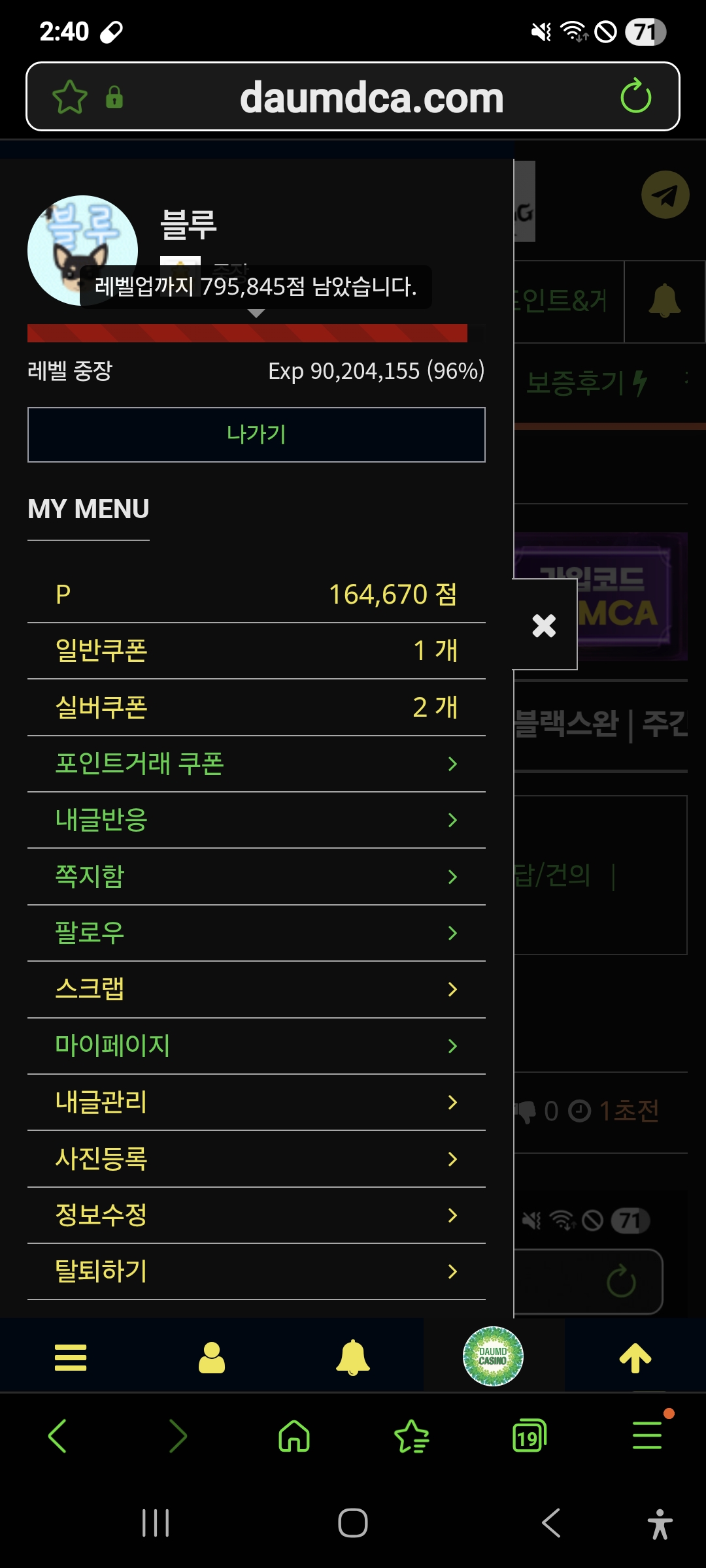Open the 팔로우 list
This screenshot has width=706, height=1568.
(256, 933)
